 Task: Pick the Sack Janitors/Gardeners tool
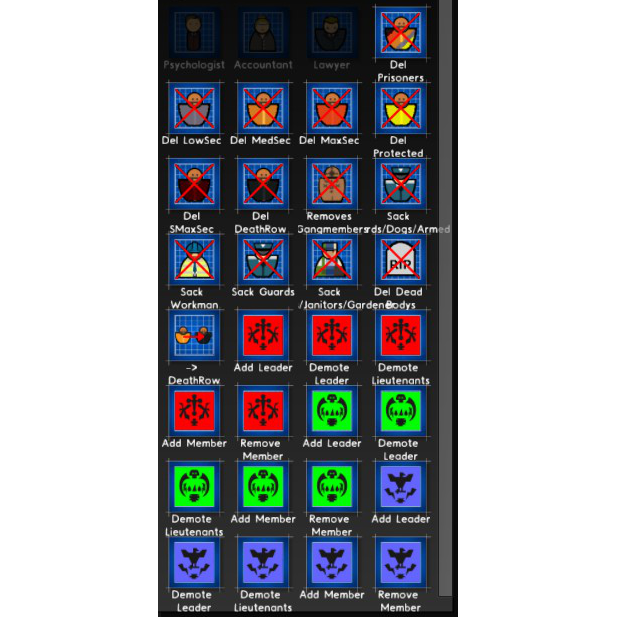(330, 260)
